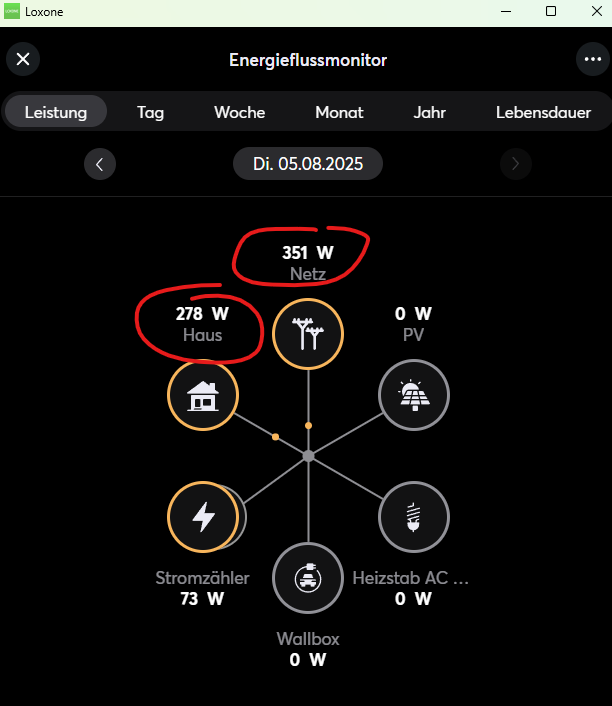Select the PV solar panel node
The height and width of the screenshot is (706, 612).
[x=413, y=396]
